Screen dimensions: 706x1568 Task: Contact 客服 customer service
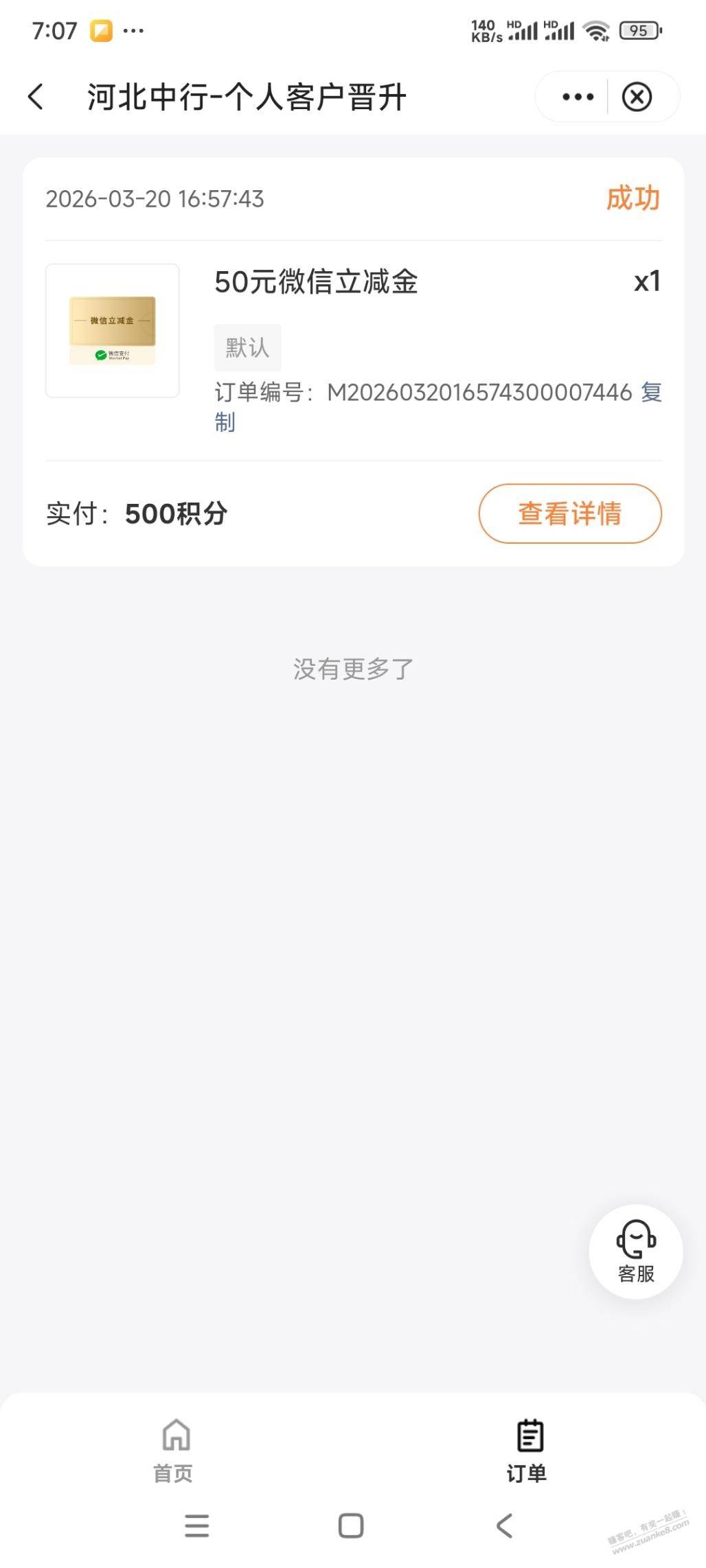tap(635, 1251)
